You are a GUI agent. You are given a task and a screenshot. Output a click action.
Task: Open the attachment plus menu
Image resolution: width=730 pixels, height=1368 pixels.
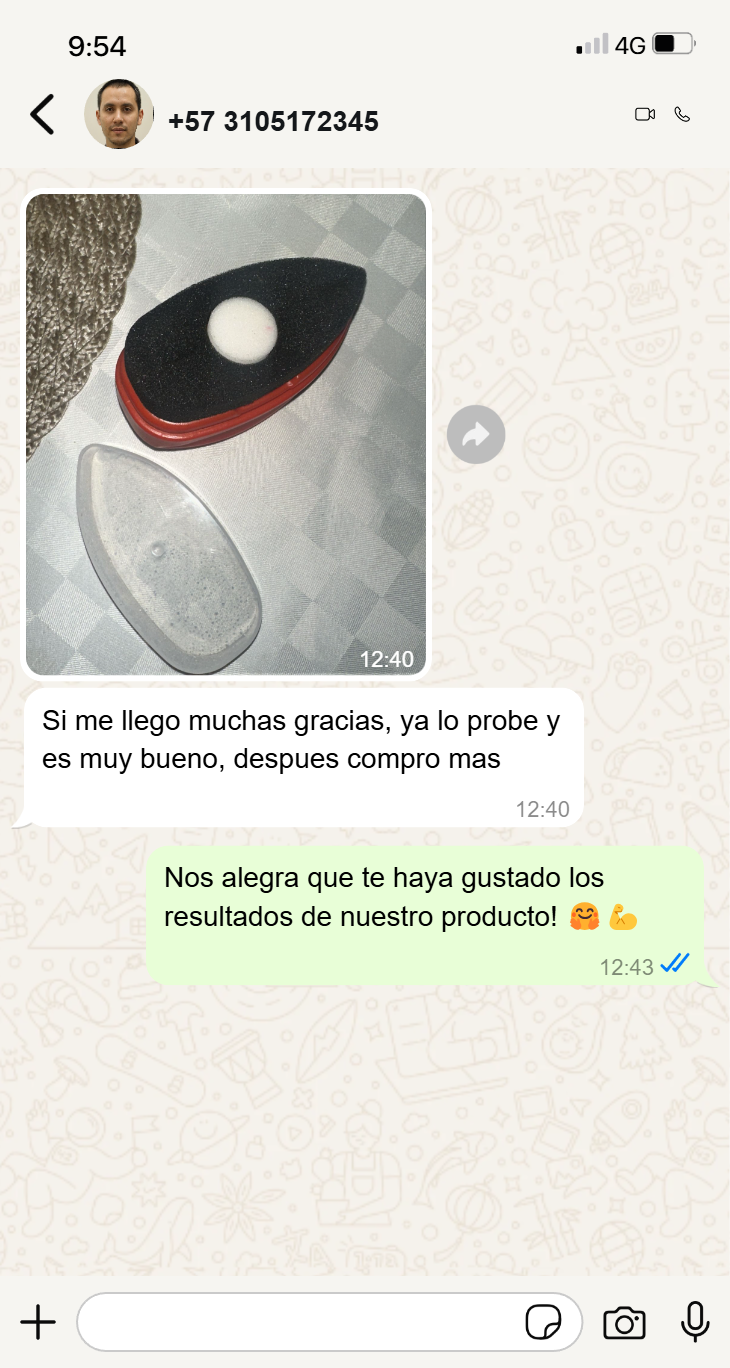(x=38, y=1322)
